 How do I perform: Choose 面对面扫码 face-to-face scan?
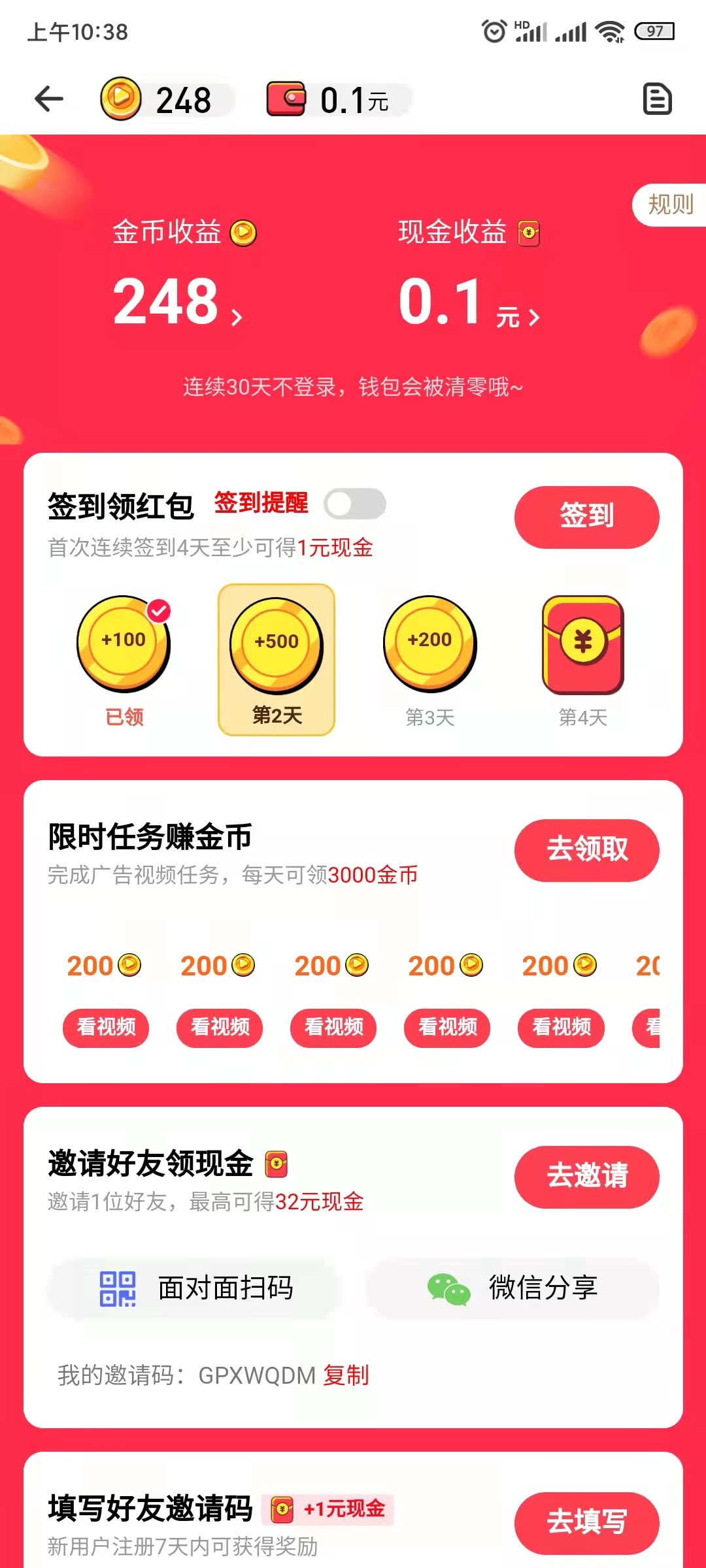[195, 1288]
